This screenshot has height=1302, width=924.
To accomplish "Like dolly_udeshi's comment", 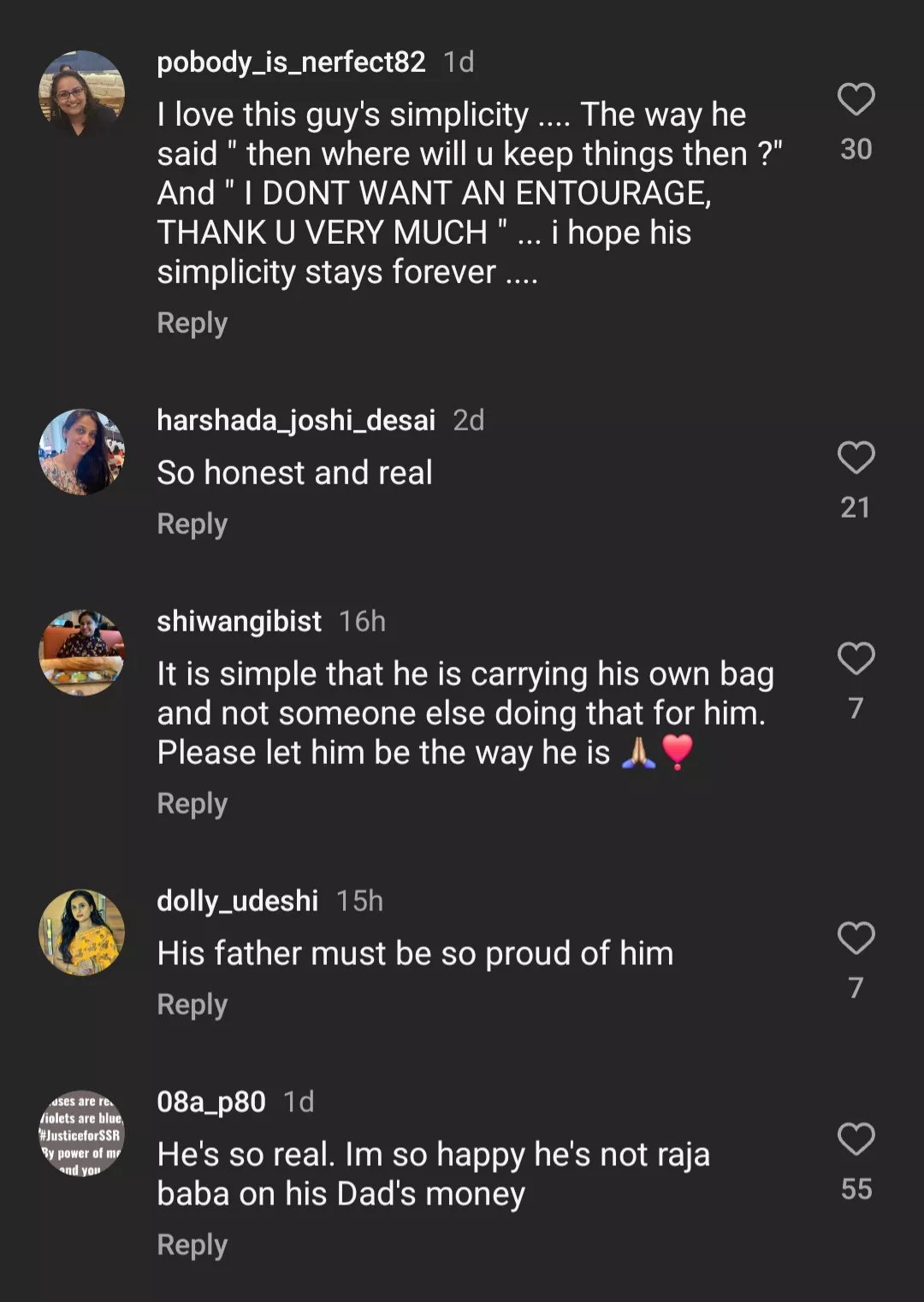I will 856,938.
